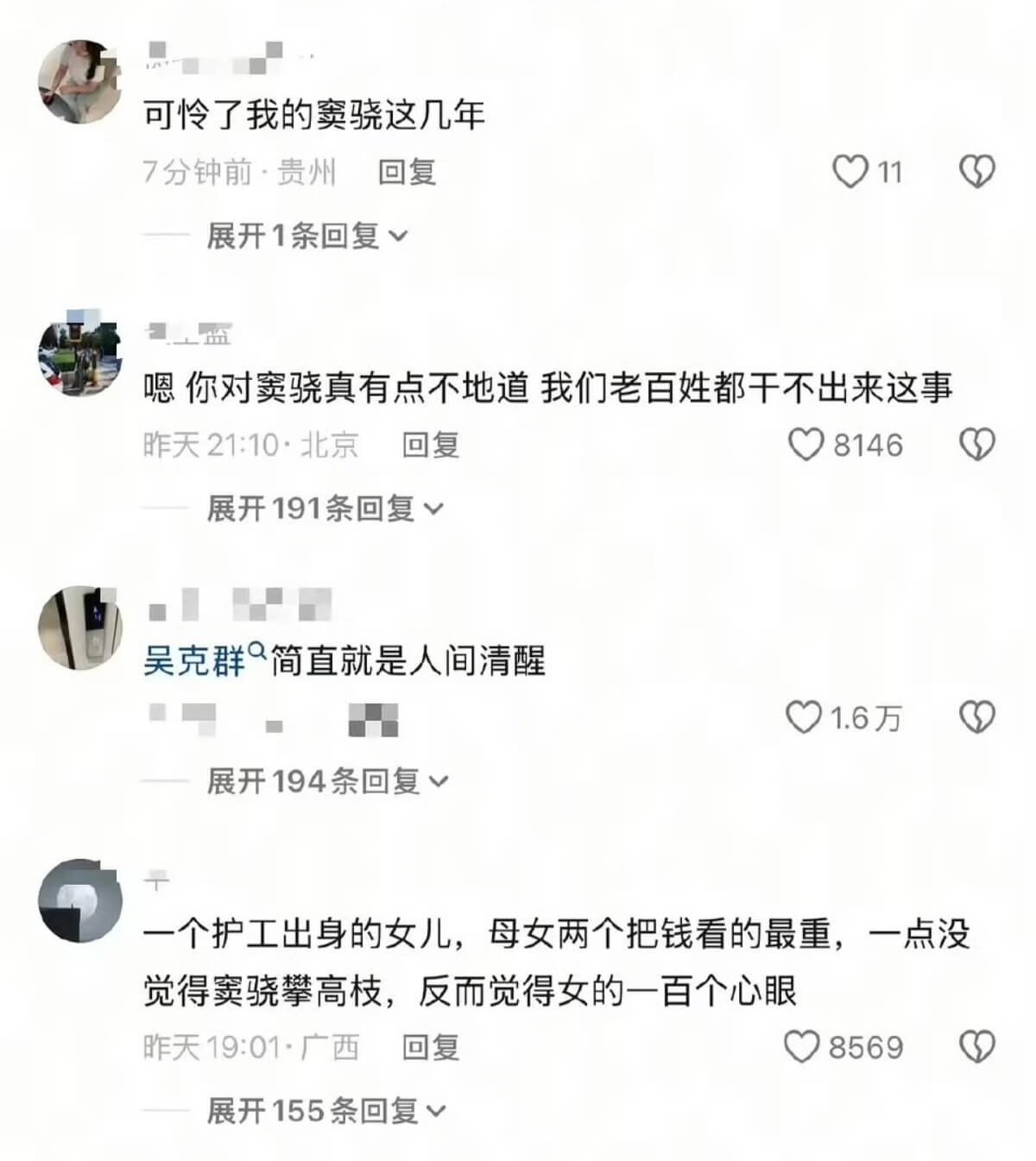Reply to the 北京 comment
The height and width of the screenshot is (1161, 1036).
431,445
